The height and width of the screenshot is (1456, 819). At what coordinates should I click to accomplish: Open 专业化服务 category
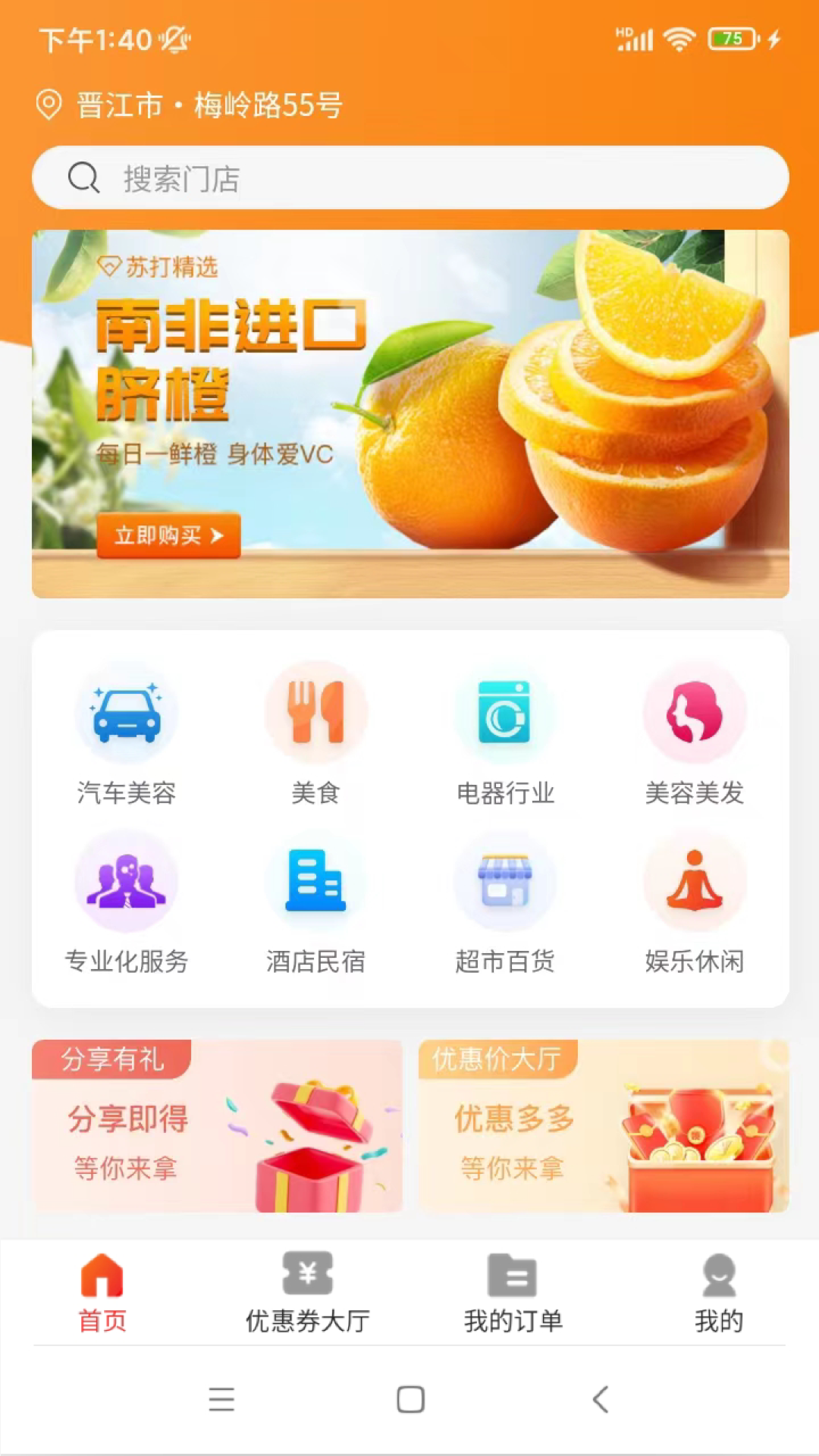click(127, 902)
